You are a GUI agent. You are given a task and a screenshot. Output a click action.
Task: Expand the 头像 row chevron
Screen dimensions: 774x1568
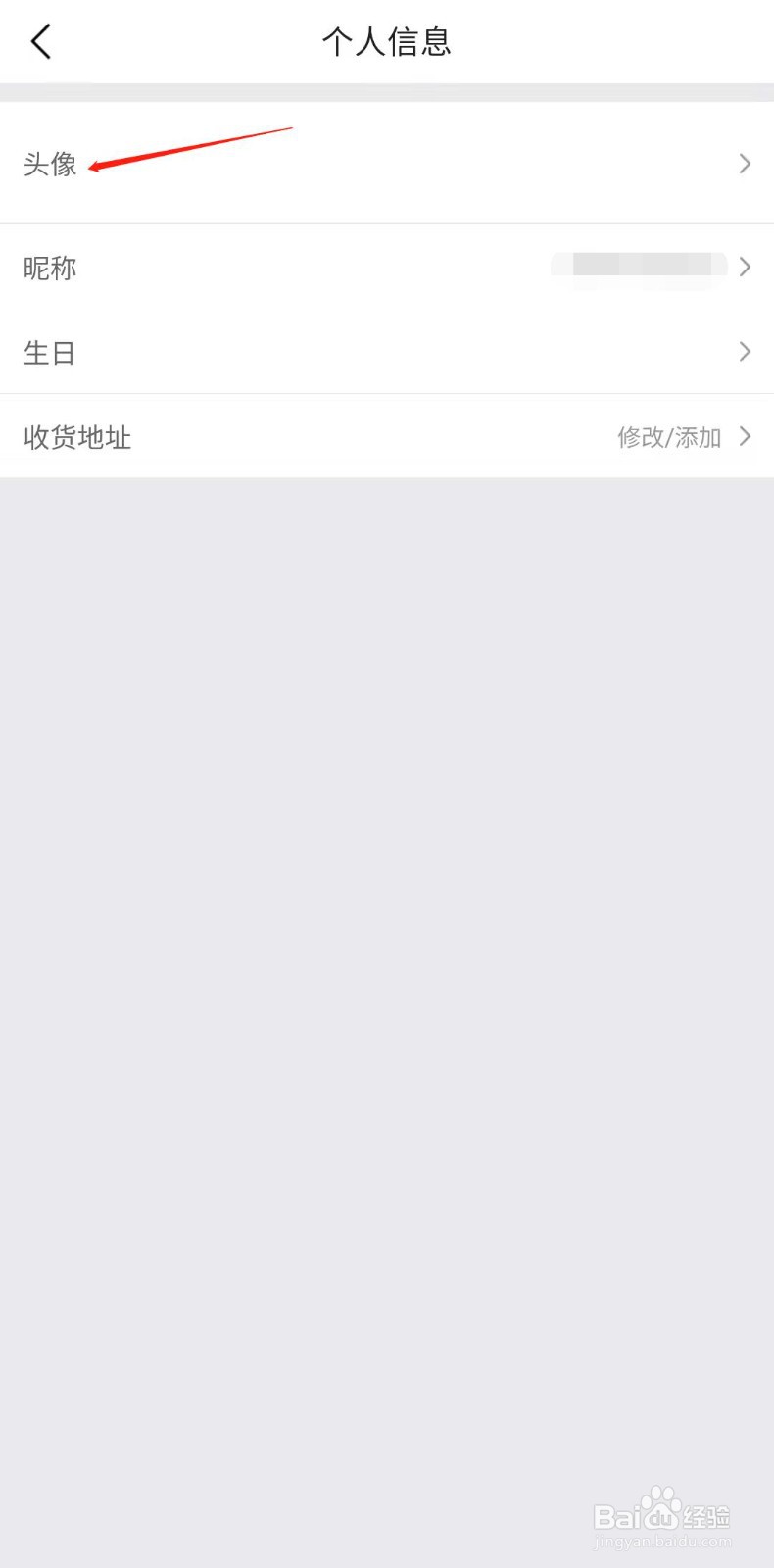click(745, 164)
